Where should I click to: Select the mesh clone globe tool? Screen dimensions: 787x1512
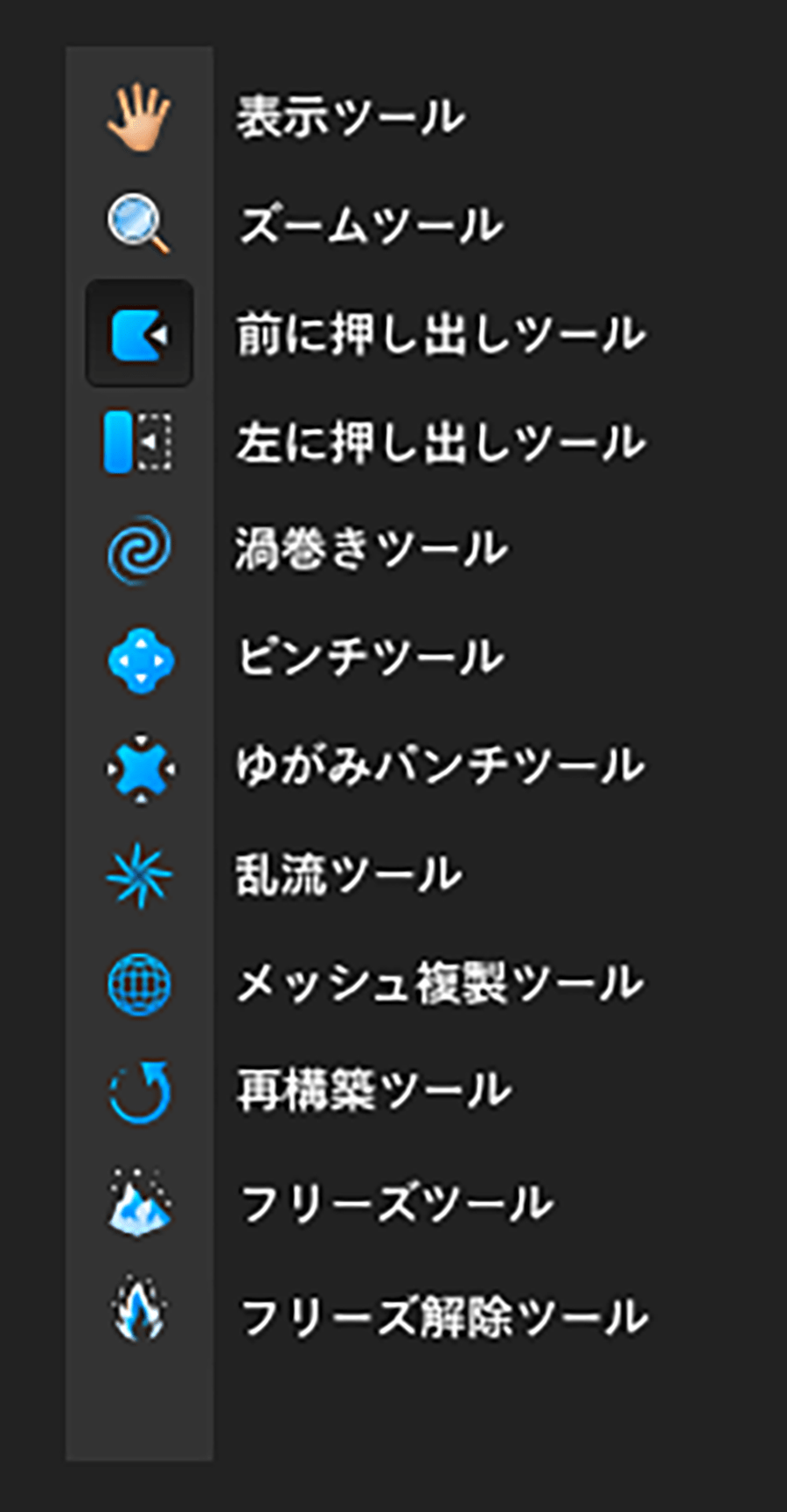pyautogui.click(x=138, y=984)
